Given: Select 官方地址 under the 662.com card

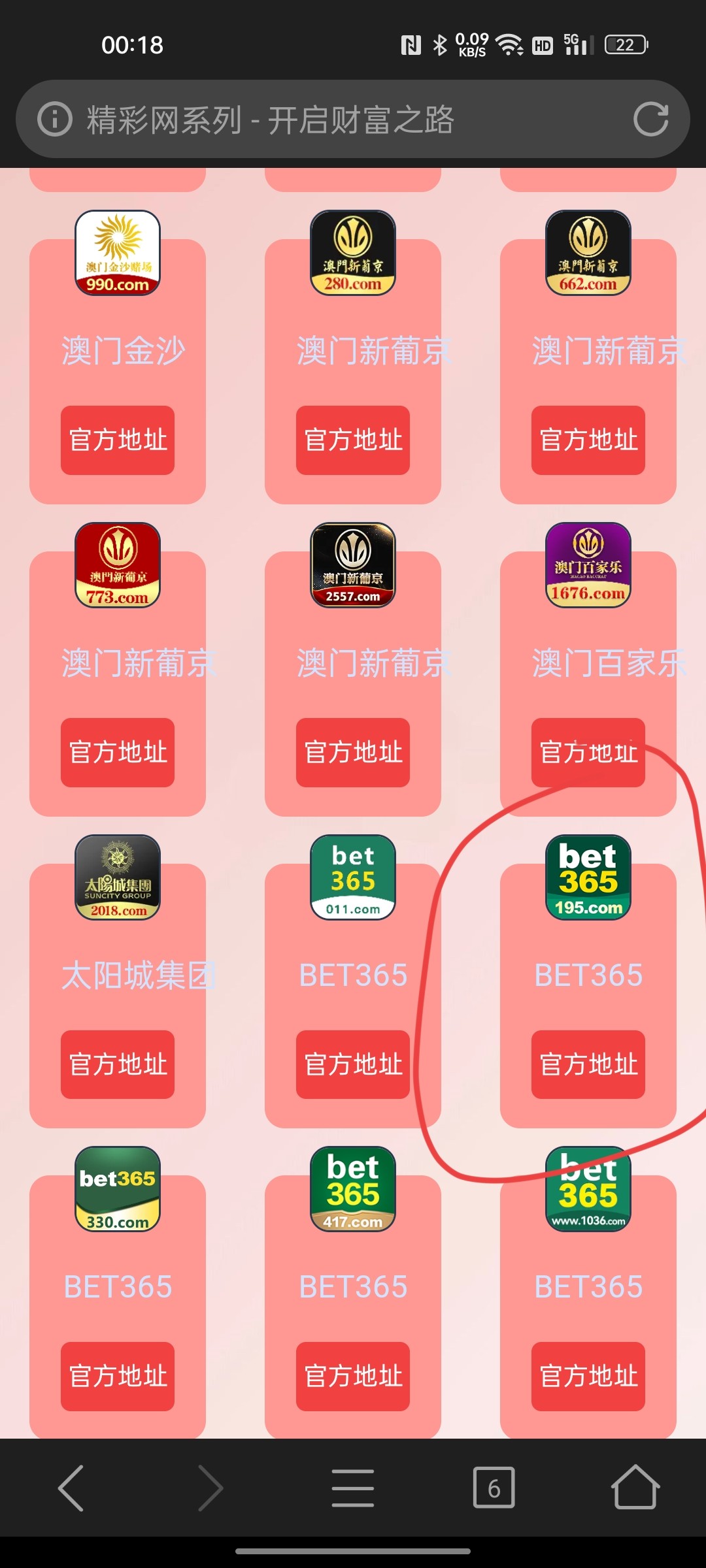Looking at the screenshot, I should [588, 440].
